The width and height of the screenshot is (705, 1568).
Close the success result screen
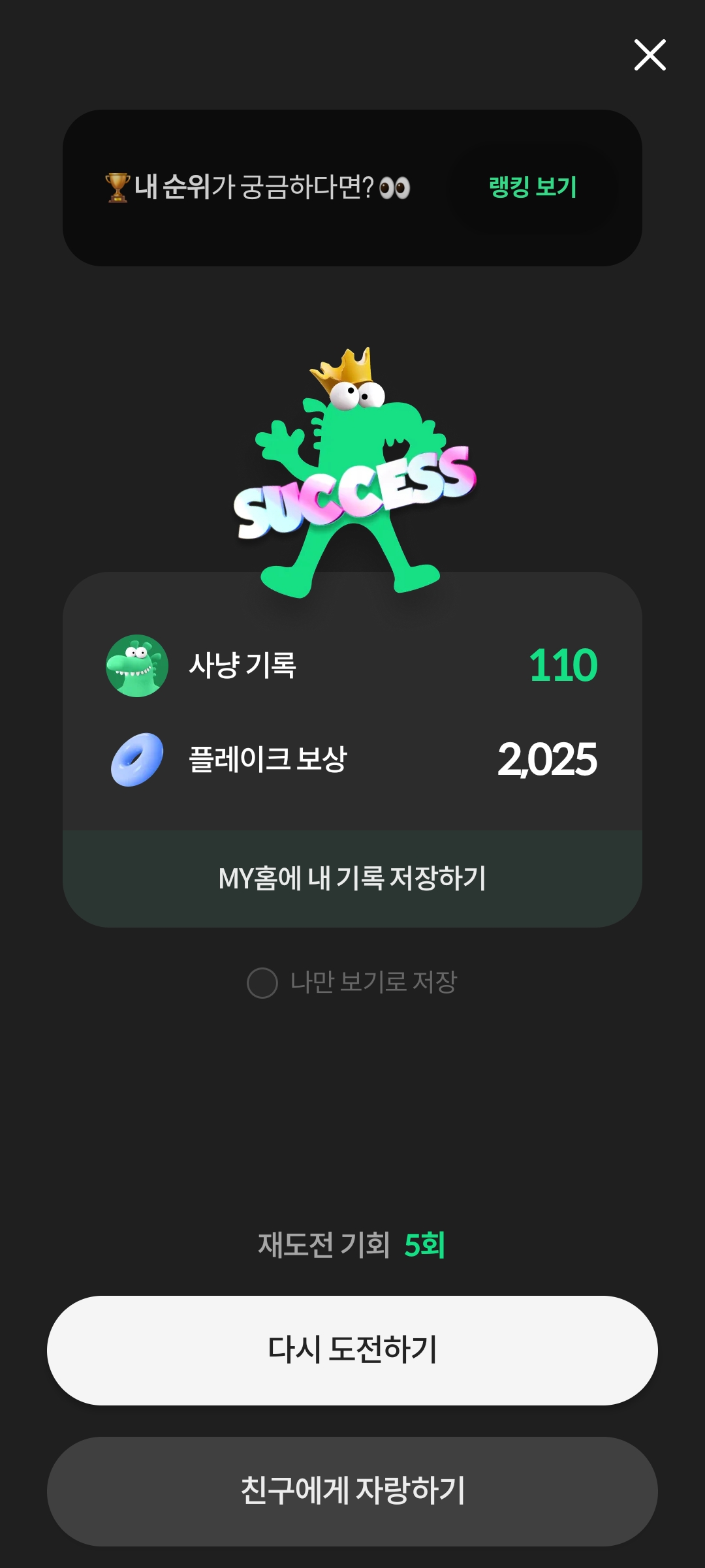click(x=650, y=55)
